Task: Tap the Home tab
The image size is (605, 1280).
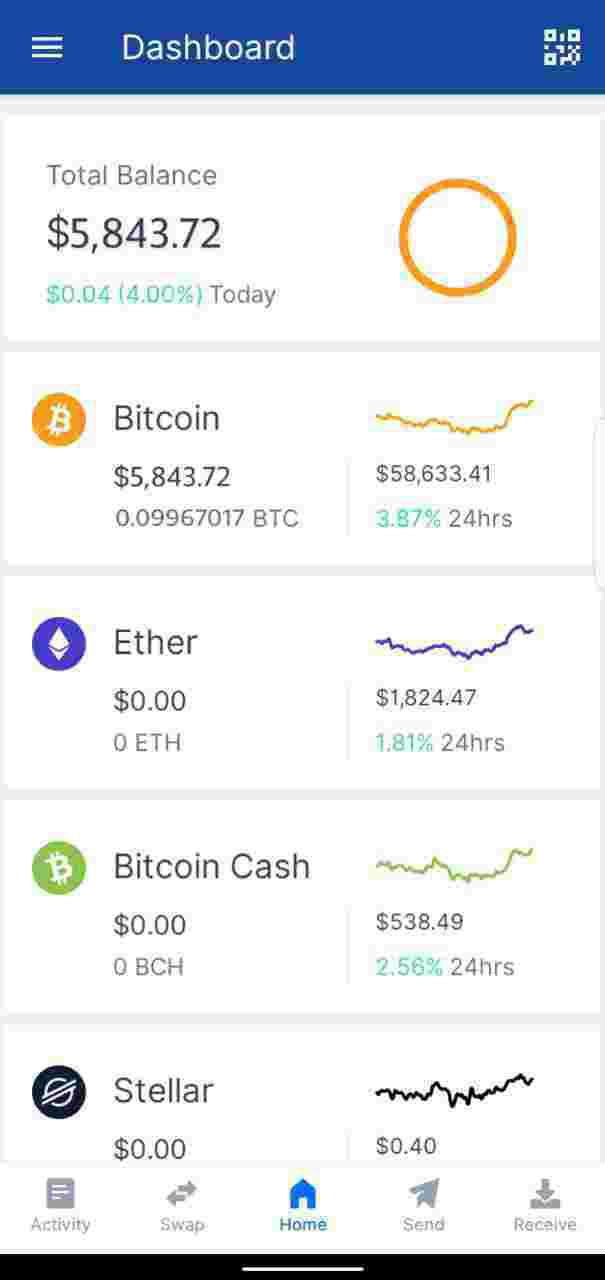Action: (302, 1205)
